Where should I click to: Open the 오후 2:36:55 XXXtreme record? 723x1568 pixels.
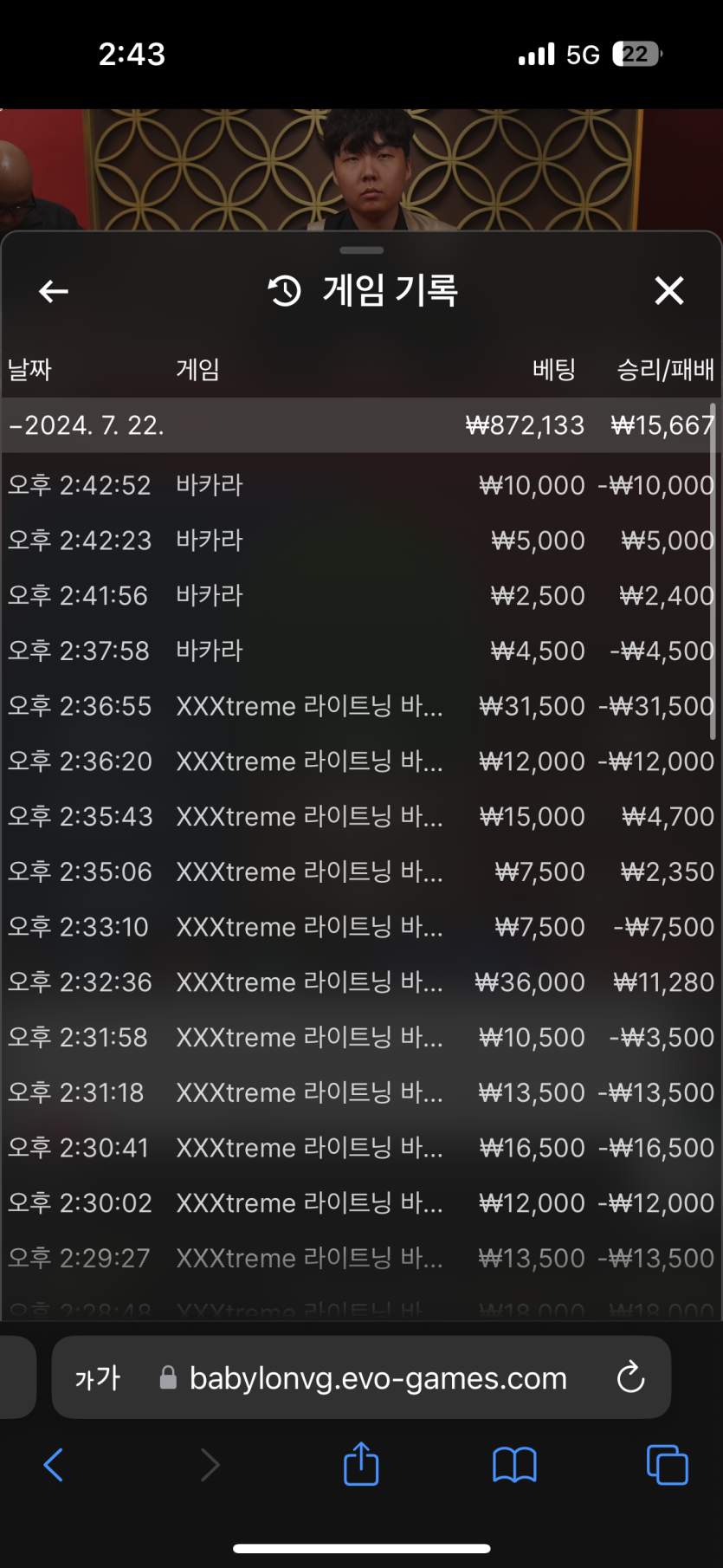click(x=361, y=706)
